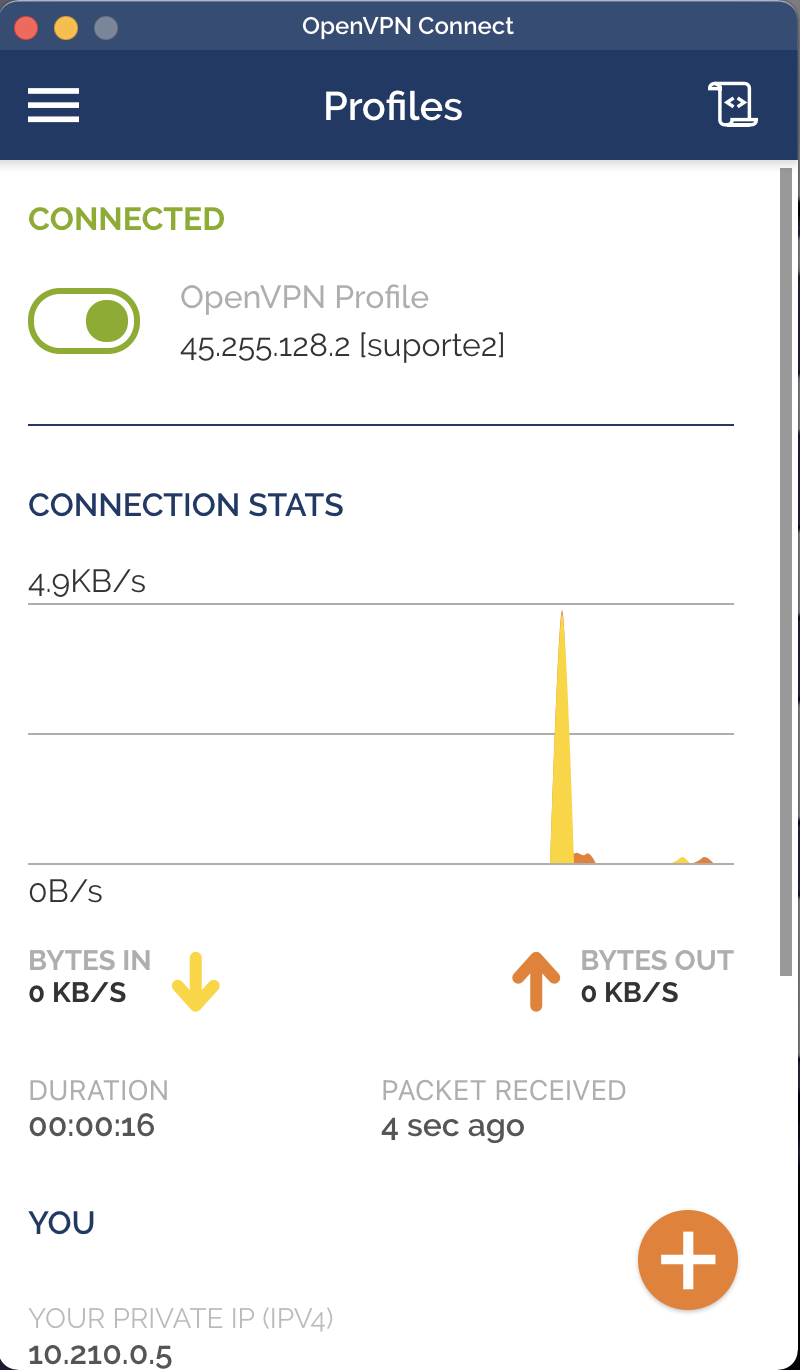Image resolution: width=800 pixels, height=1370 pixels.
Task: Open the log file icon
Action: (733, 105)
